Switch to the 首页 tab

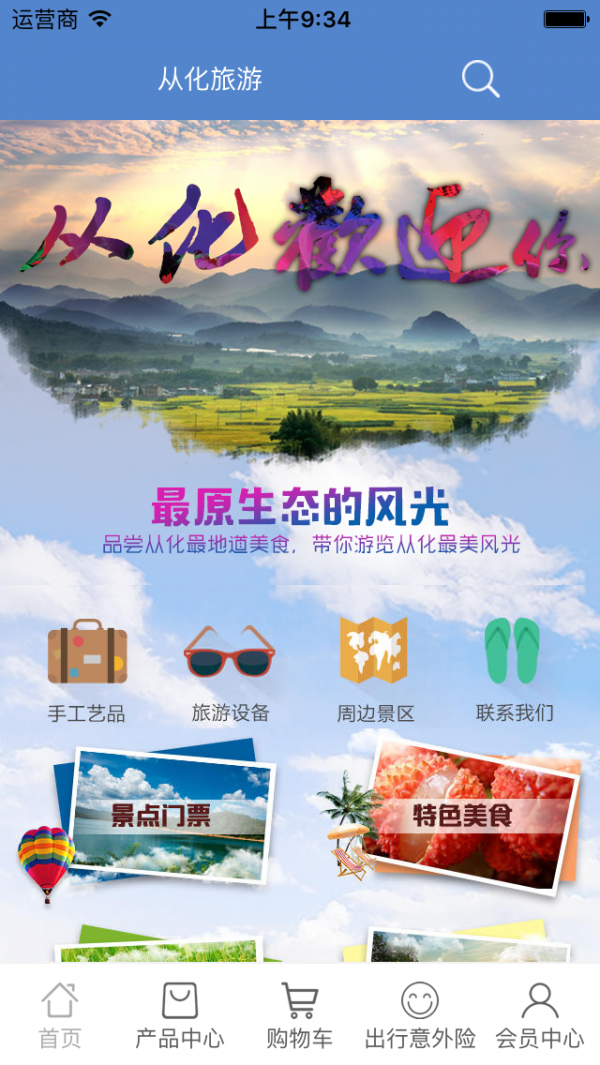coord(60,1015)
